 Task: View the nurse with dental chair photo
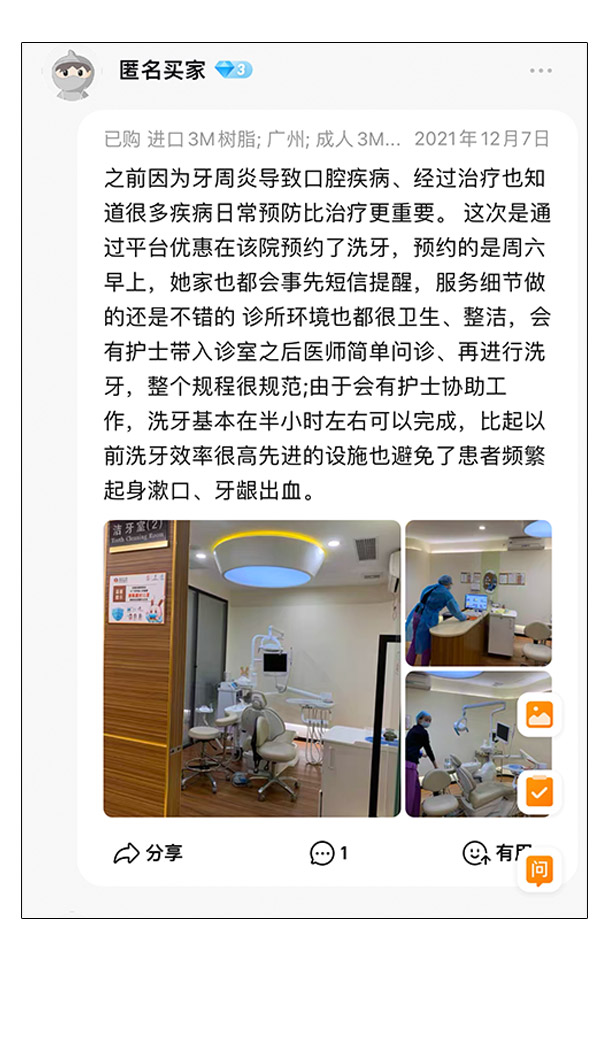460,744
